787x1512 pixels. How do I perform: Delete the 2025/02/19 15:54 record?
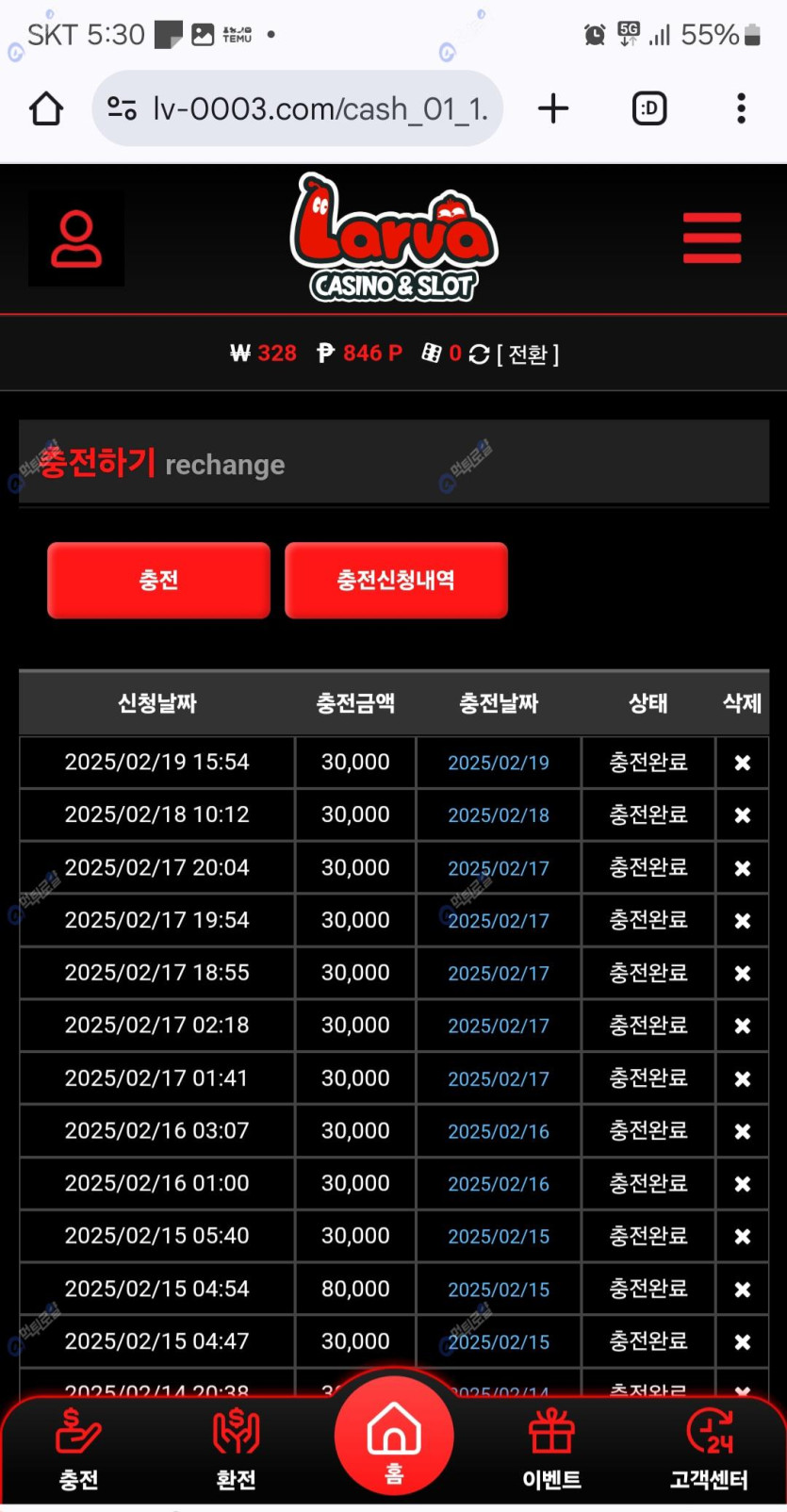click(743, 763)
